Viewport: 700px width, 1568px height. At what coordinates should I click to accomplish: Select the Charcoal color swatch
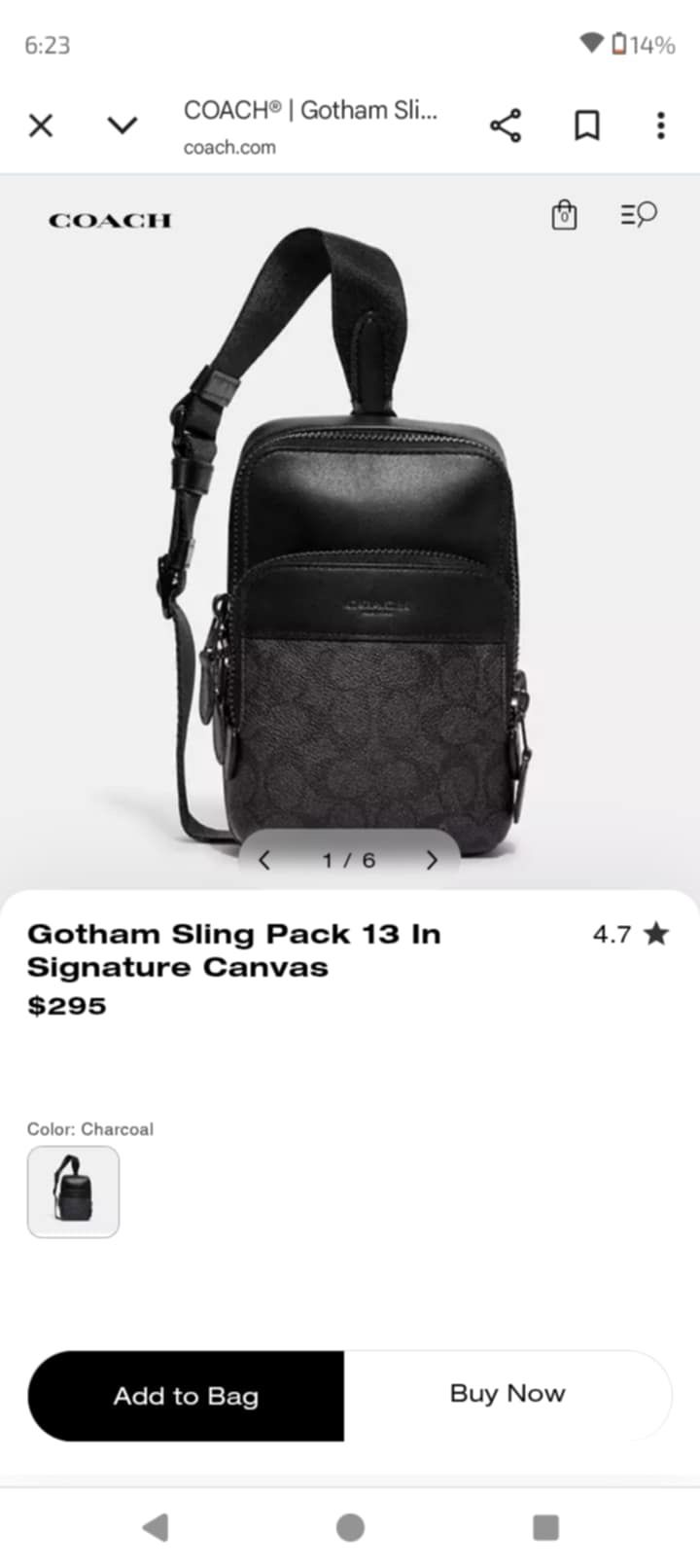[73, 1192]
